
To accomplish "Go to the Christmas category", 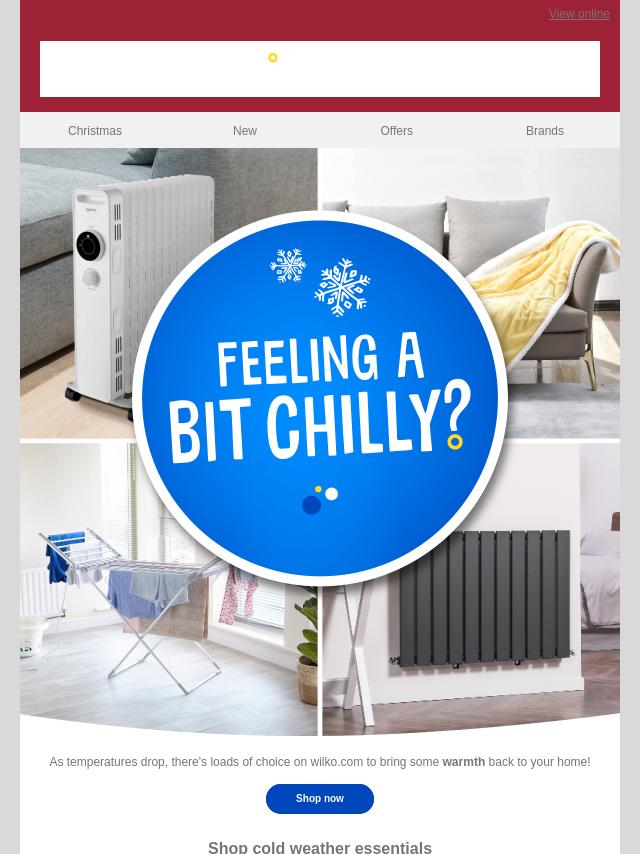I will pos(95,131).
